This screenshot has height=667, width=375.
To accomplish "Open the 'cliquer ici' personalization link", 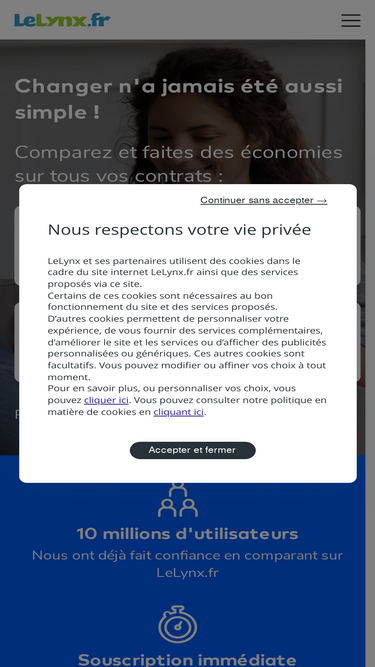I will pyautogui.click(x=106, y=400).
